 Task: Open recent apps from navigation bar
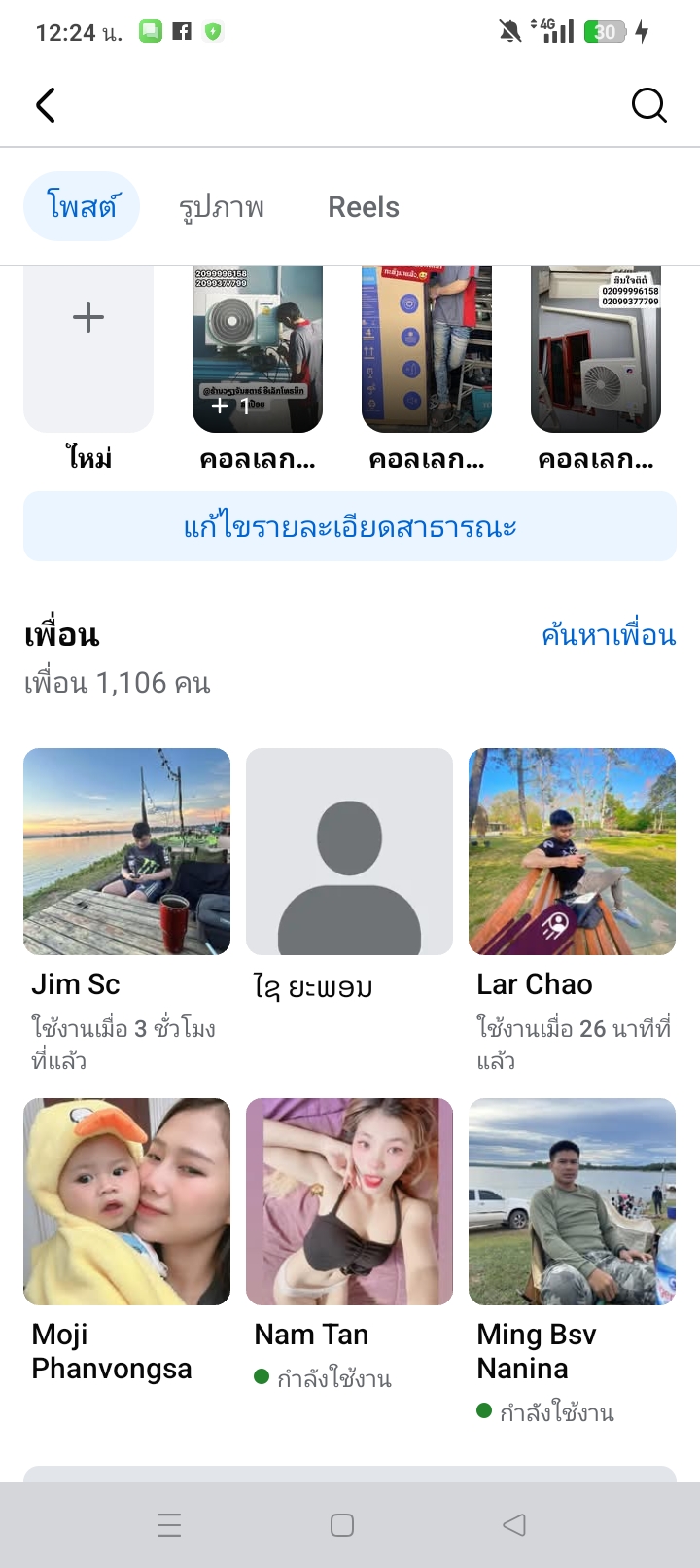[x=169, y=1525]
